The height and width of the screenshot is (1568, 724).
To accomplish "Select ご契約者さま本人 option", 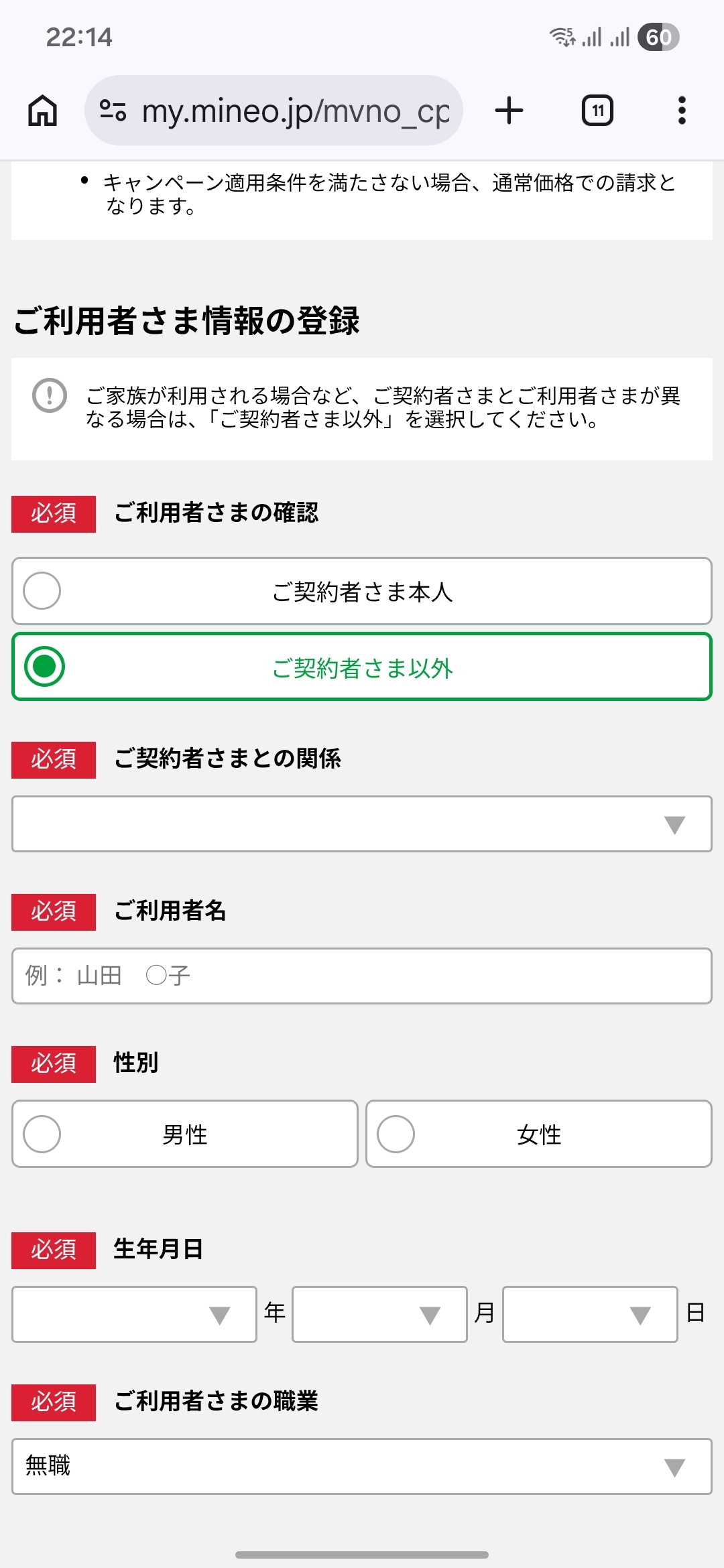I will pos(362,591).
